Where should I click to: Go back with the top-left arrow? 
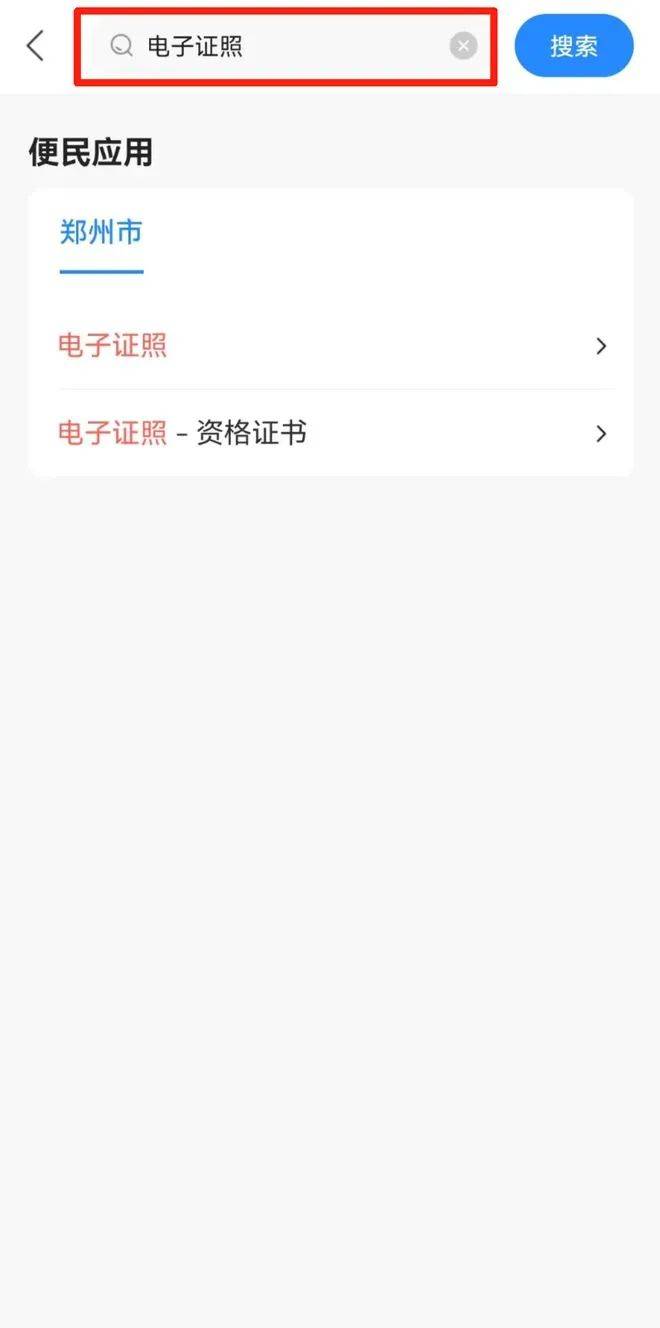tap(36, 46)
